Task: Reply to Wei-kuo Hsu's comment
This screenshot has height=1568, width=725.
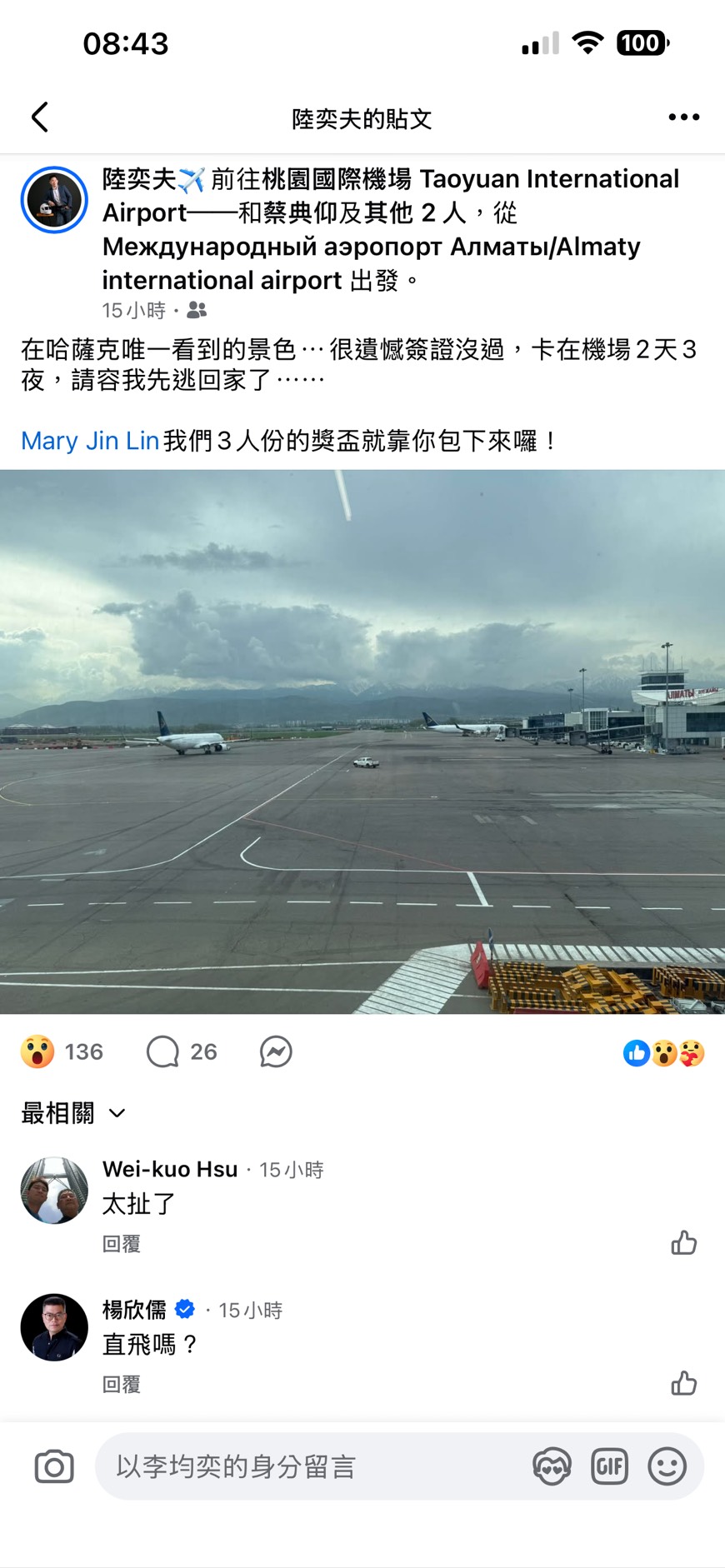Action: coord(122,1244)
